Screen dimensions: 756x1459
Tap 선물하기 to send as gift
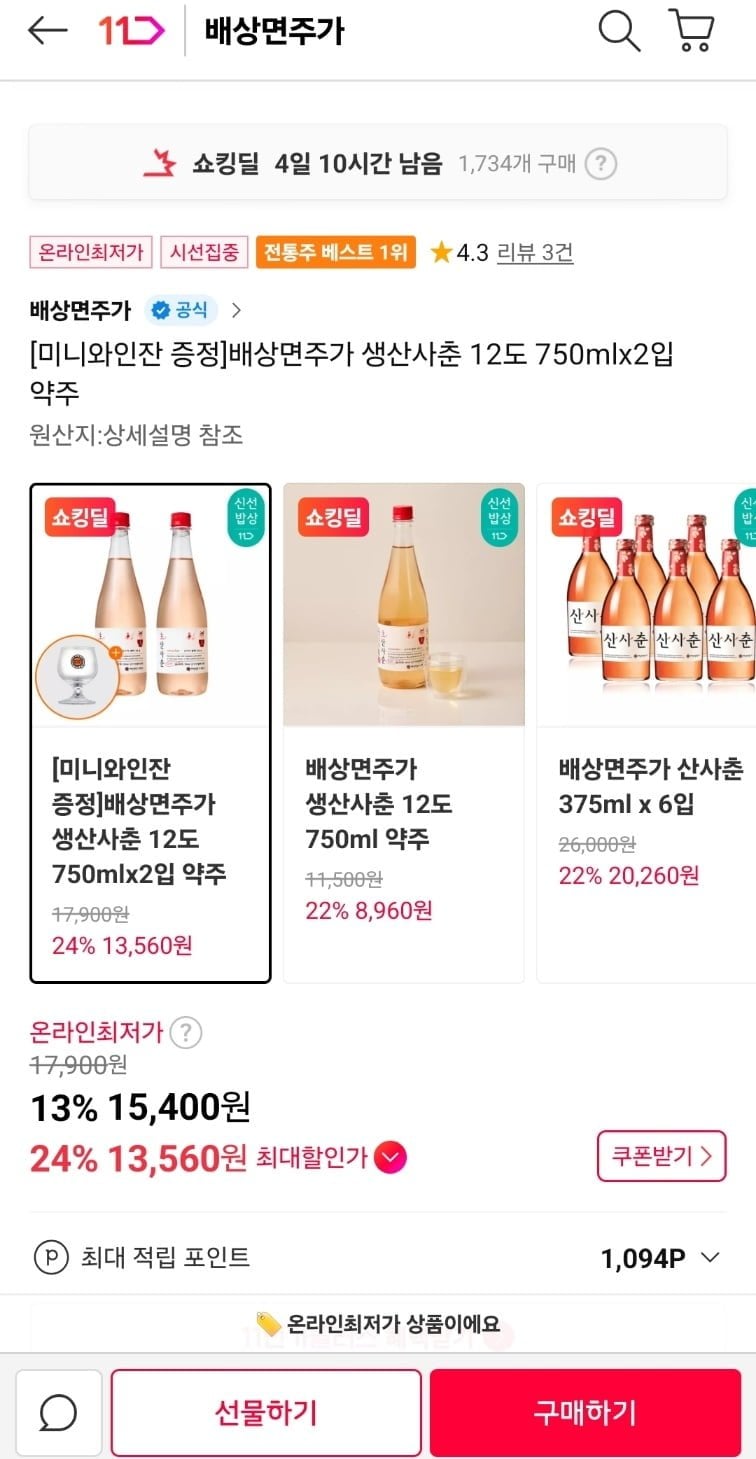[x=266, y=1412]
